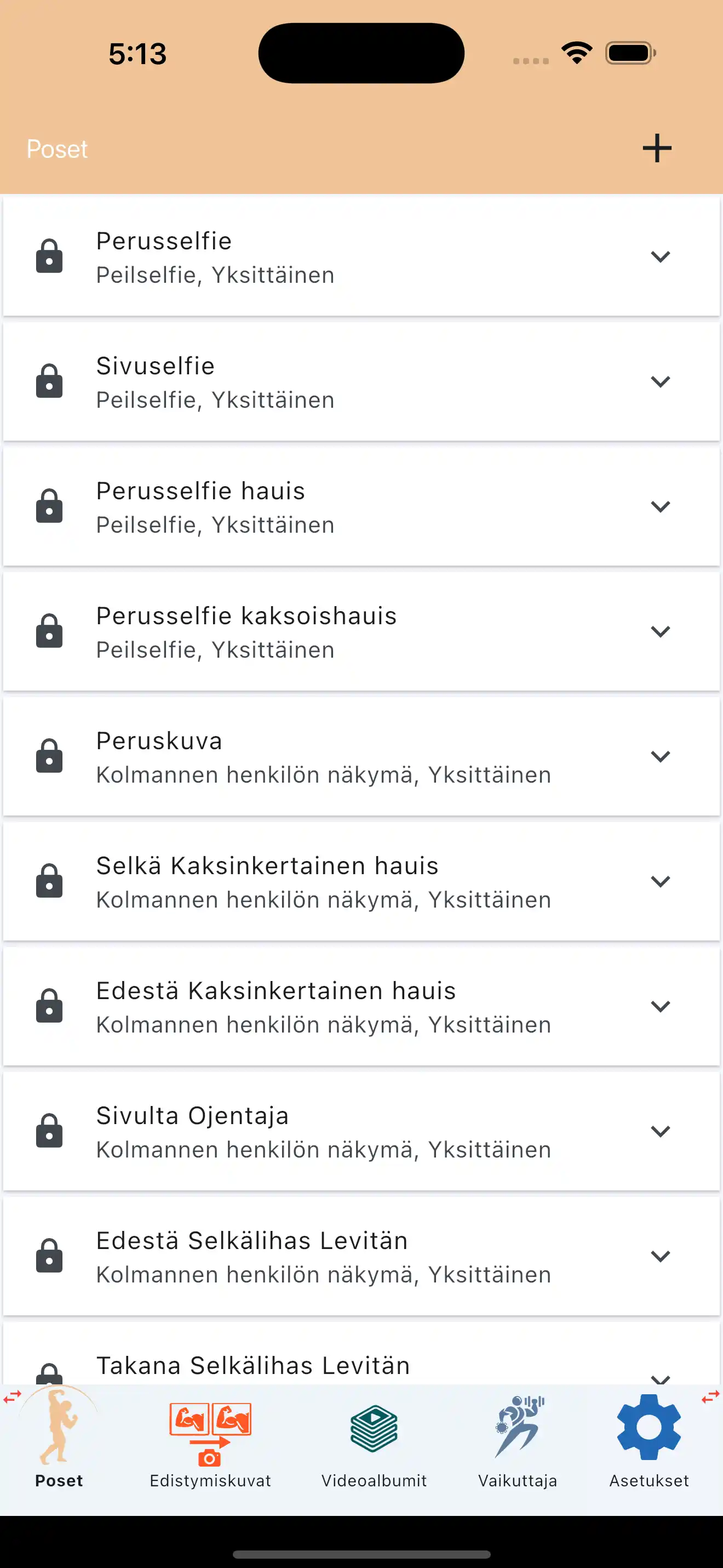Open the Poset bodybuilder icon in bottom navigation
This screenshot has height=1568, width=723.
(x=59, y=1427)
